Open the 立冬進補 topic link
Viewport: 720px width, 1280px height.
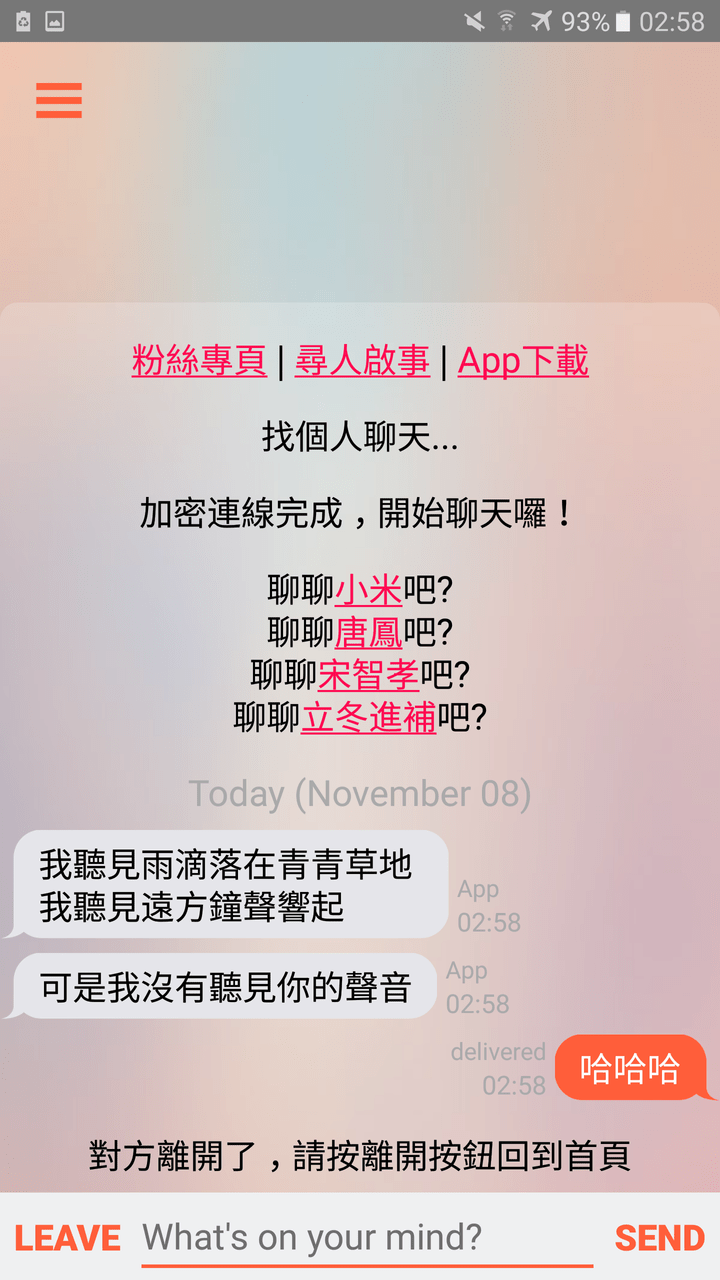[368, 717]
